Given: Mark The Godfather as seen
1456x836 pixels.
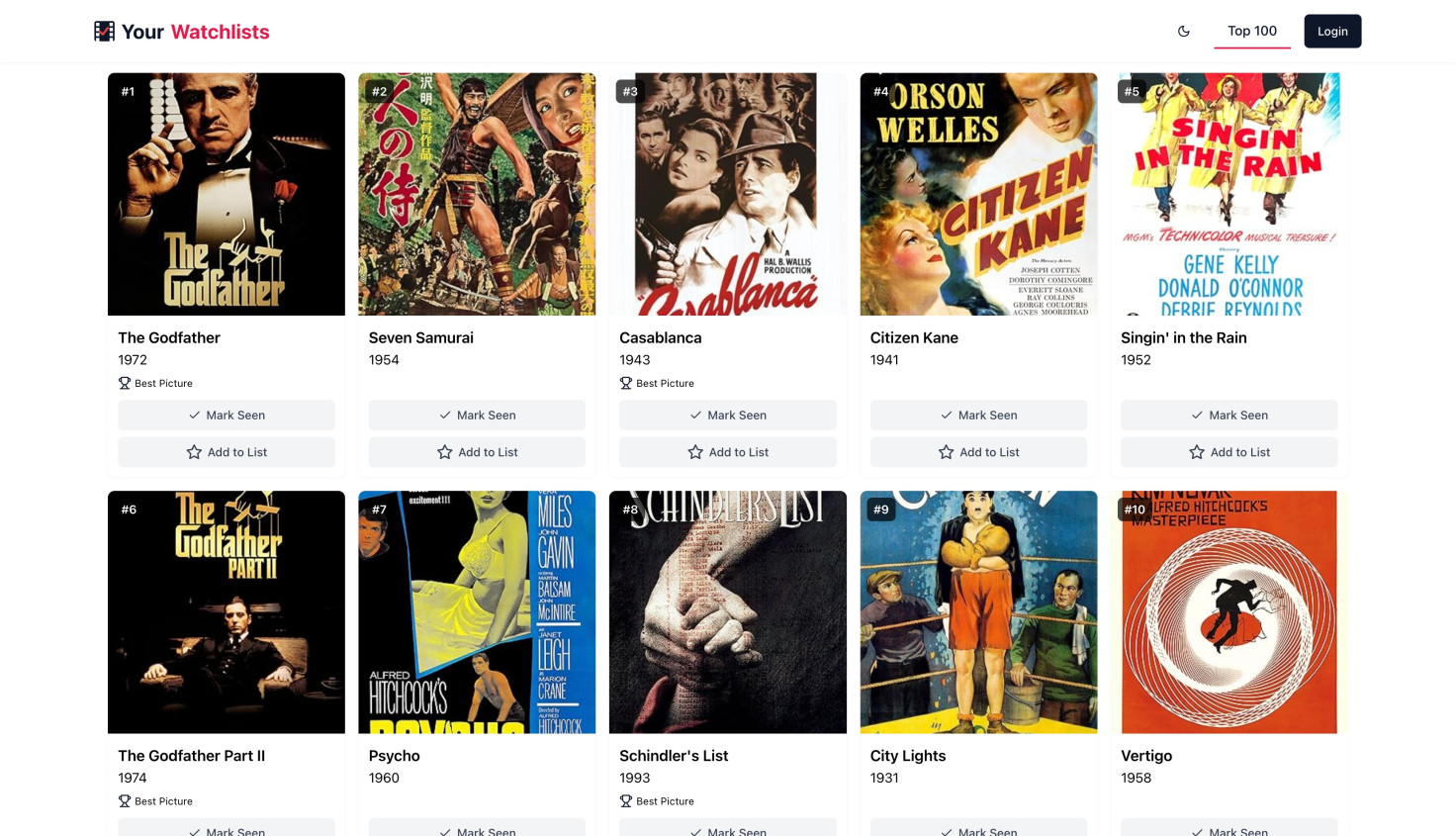Looking at the screenshot, I should 227,416.
